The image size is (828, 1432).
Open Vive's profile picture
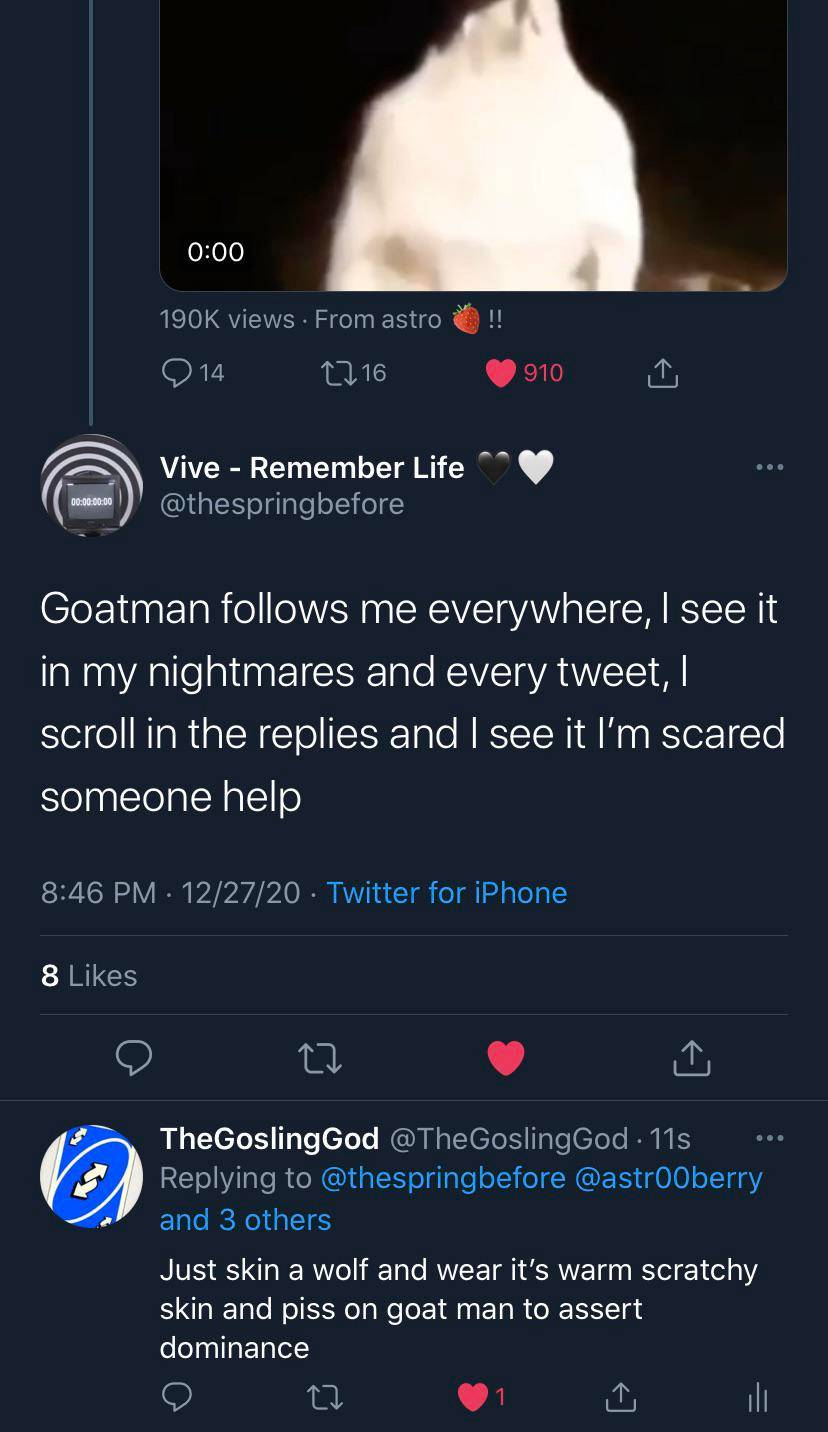(91, 486)
